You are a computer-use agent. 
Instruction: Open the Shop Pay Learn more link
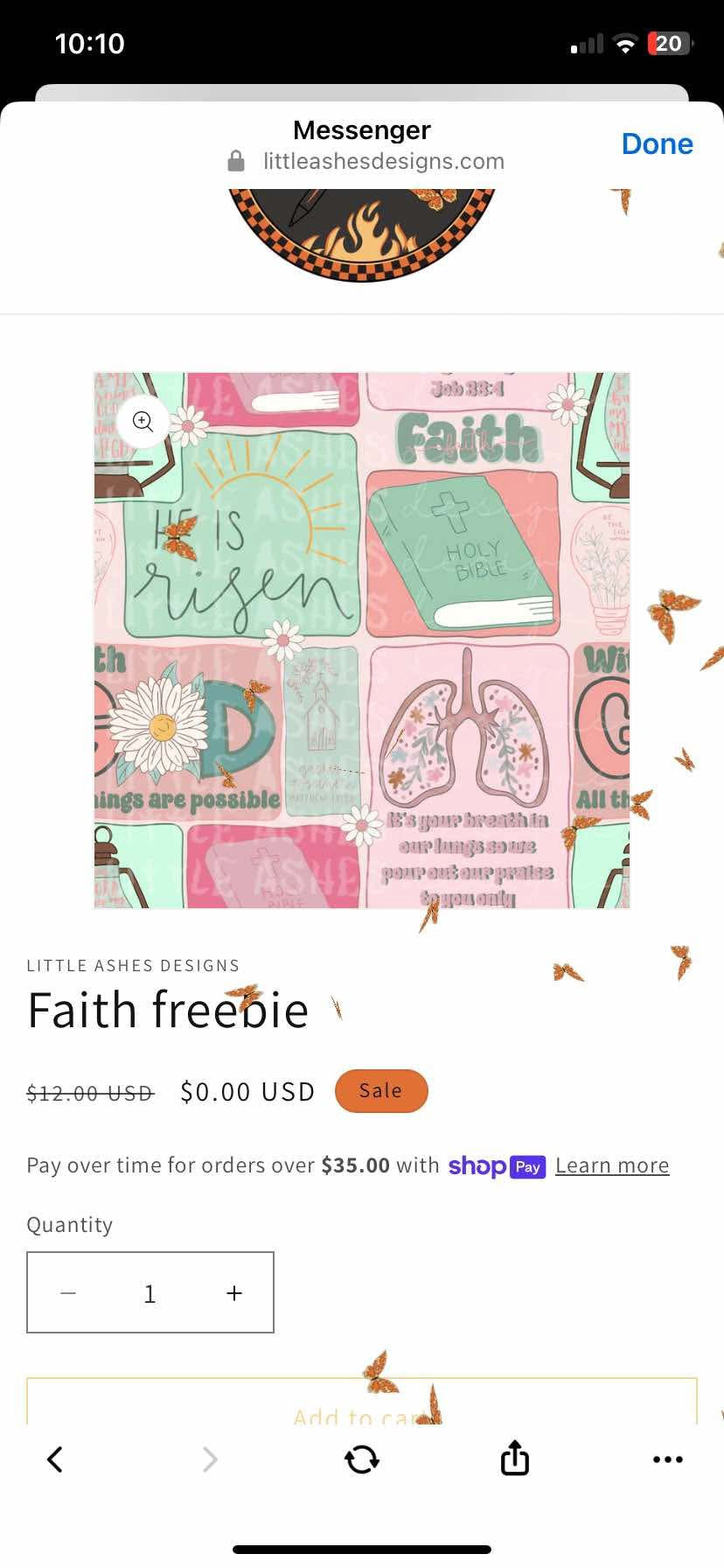point(611,1165)
